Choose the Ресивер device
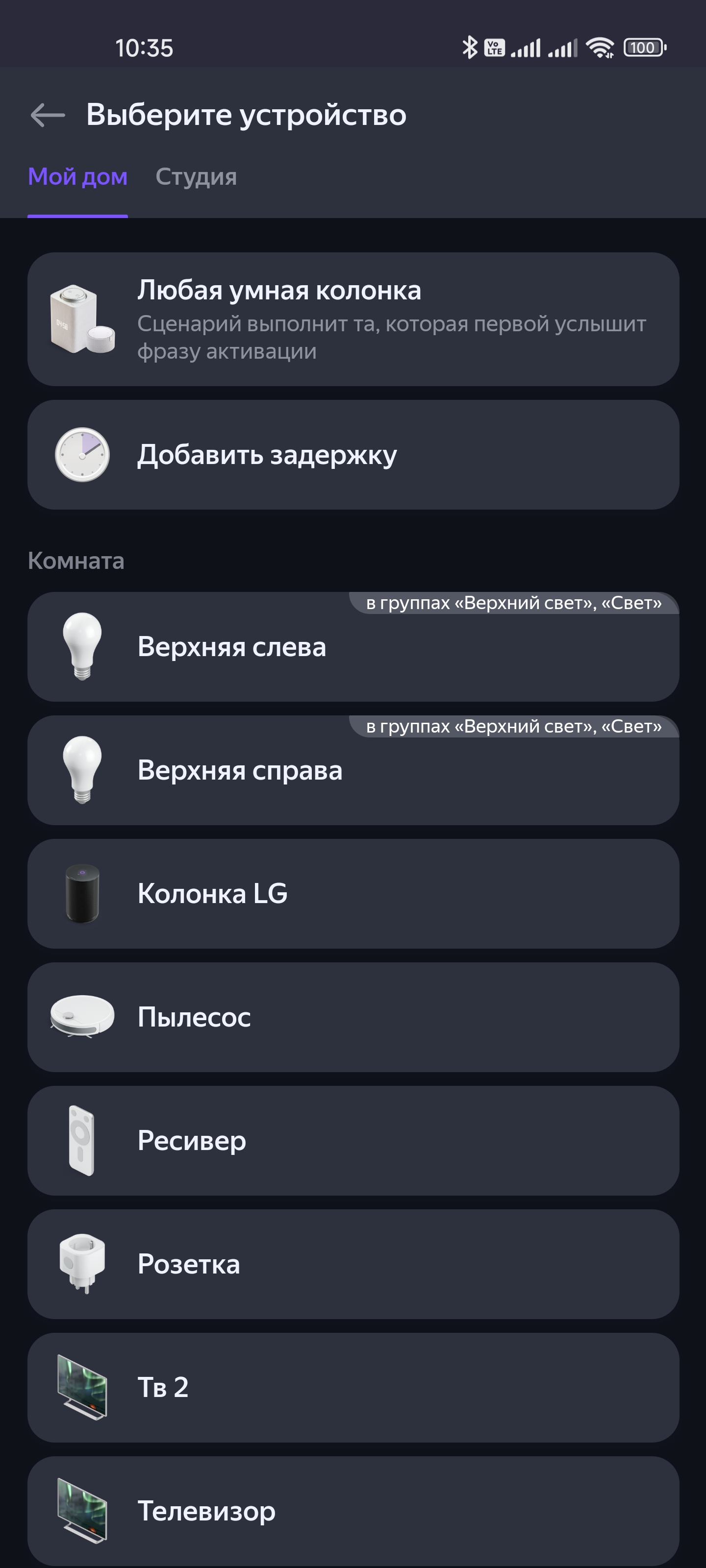Screen dimensions: 706x1568 353,1141
